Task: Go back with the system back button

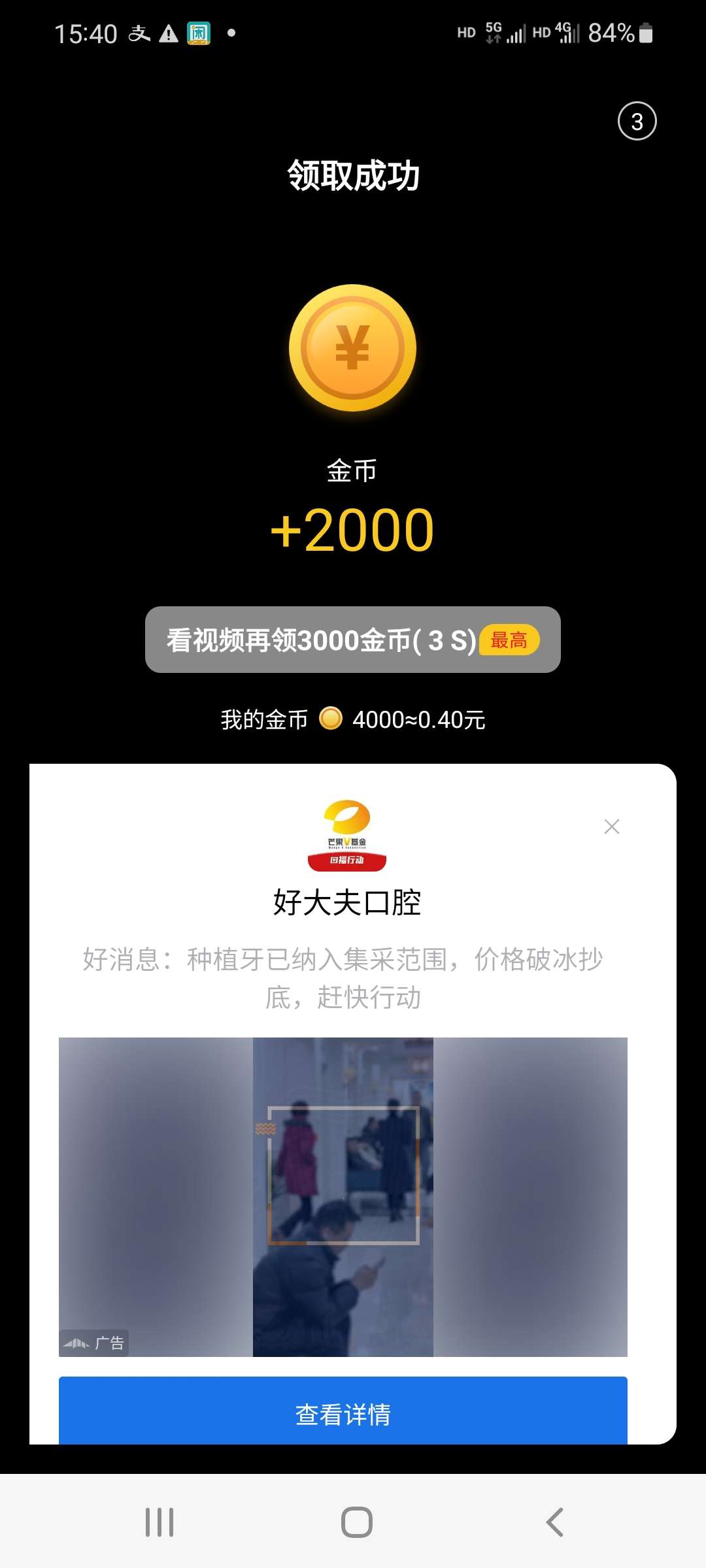Action: coord(554,1522)
